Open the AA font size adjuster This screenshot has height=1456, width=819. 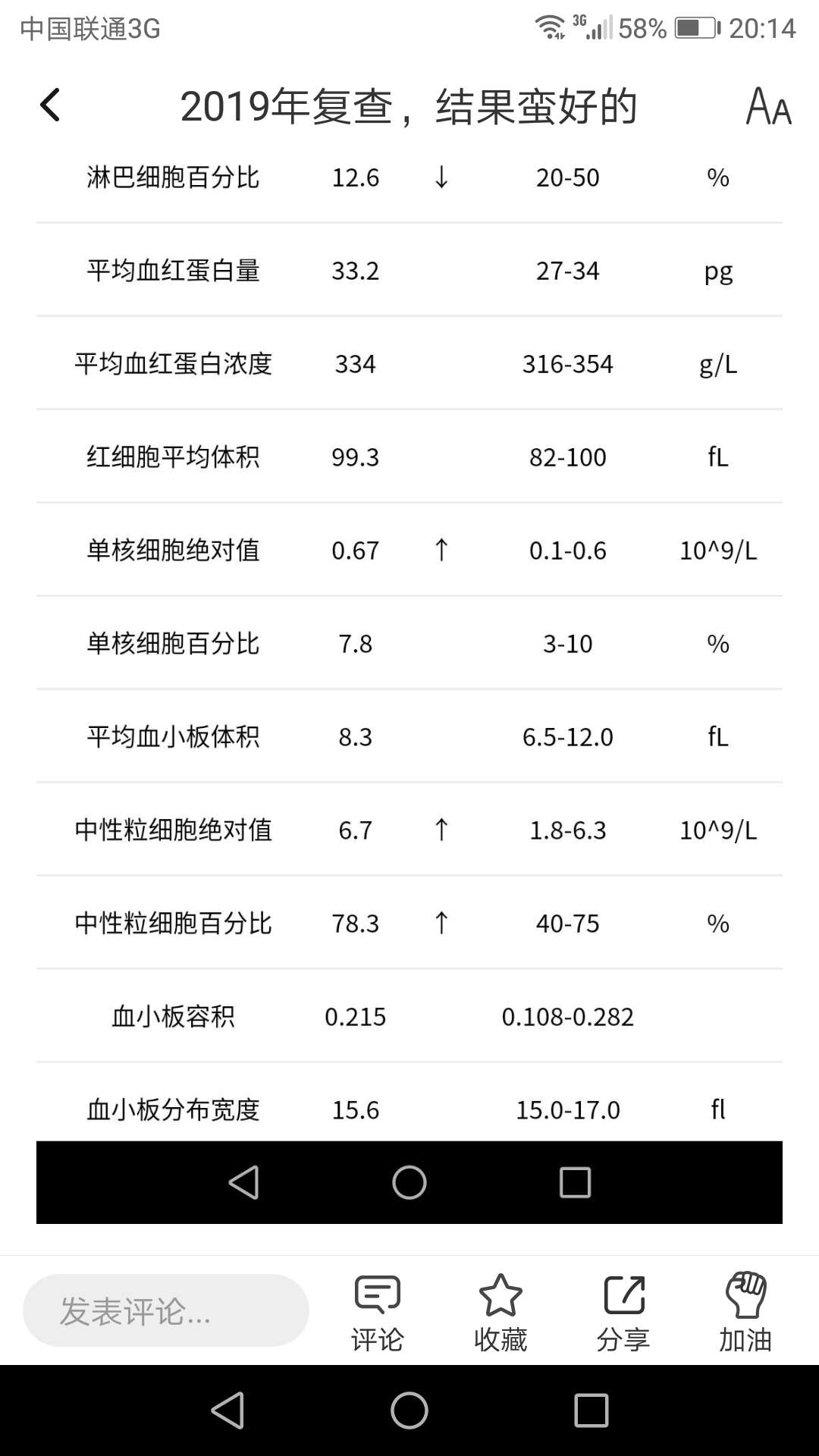click(767, 108)
